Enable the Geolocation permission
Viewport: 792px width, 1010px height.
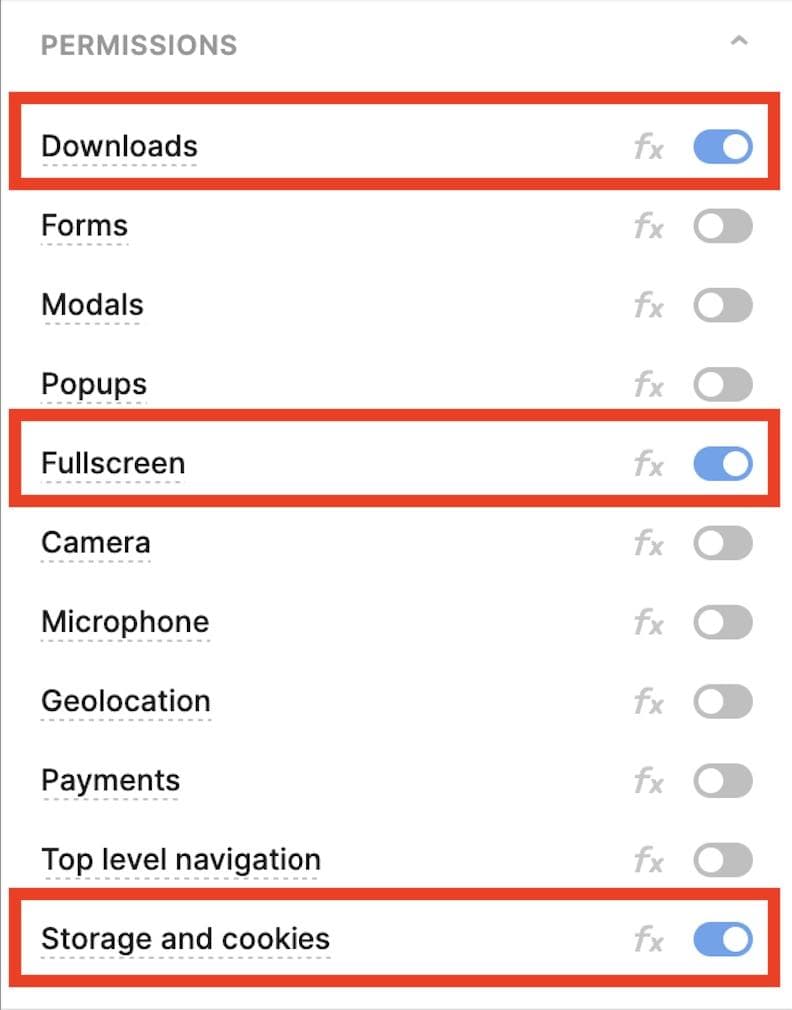[x=722, y=701]
